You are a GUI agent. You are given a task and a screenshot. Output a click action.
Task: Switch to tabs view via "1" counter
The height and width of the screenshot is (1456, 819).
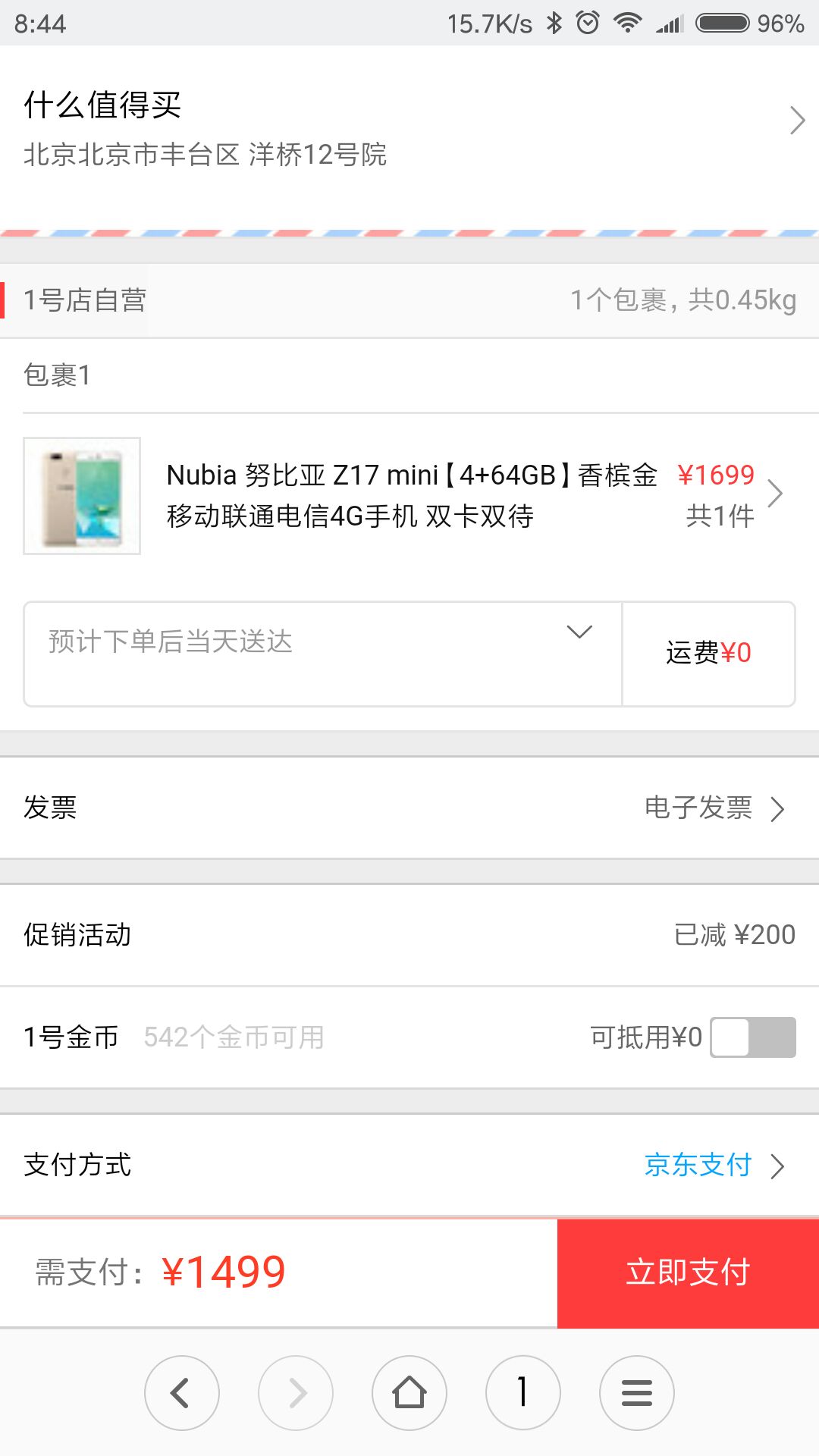tap(522, 1392)
